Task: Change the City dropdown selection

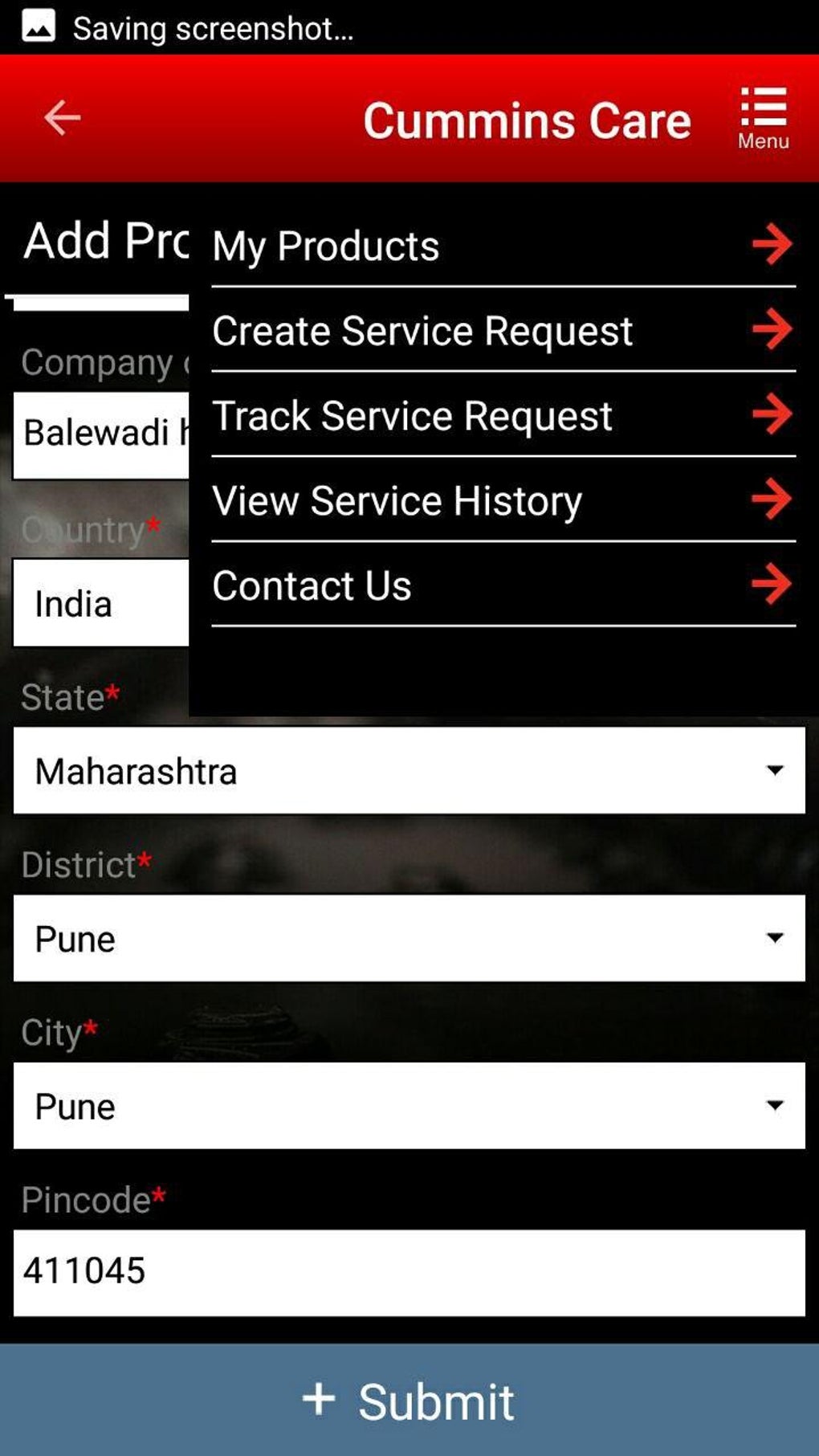Action: coord(409,1106)
